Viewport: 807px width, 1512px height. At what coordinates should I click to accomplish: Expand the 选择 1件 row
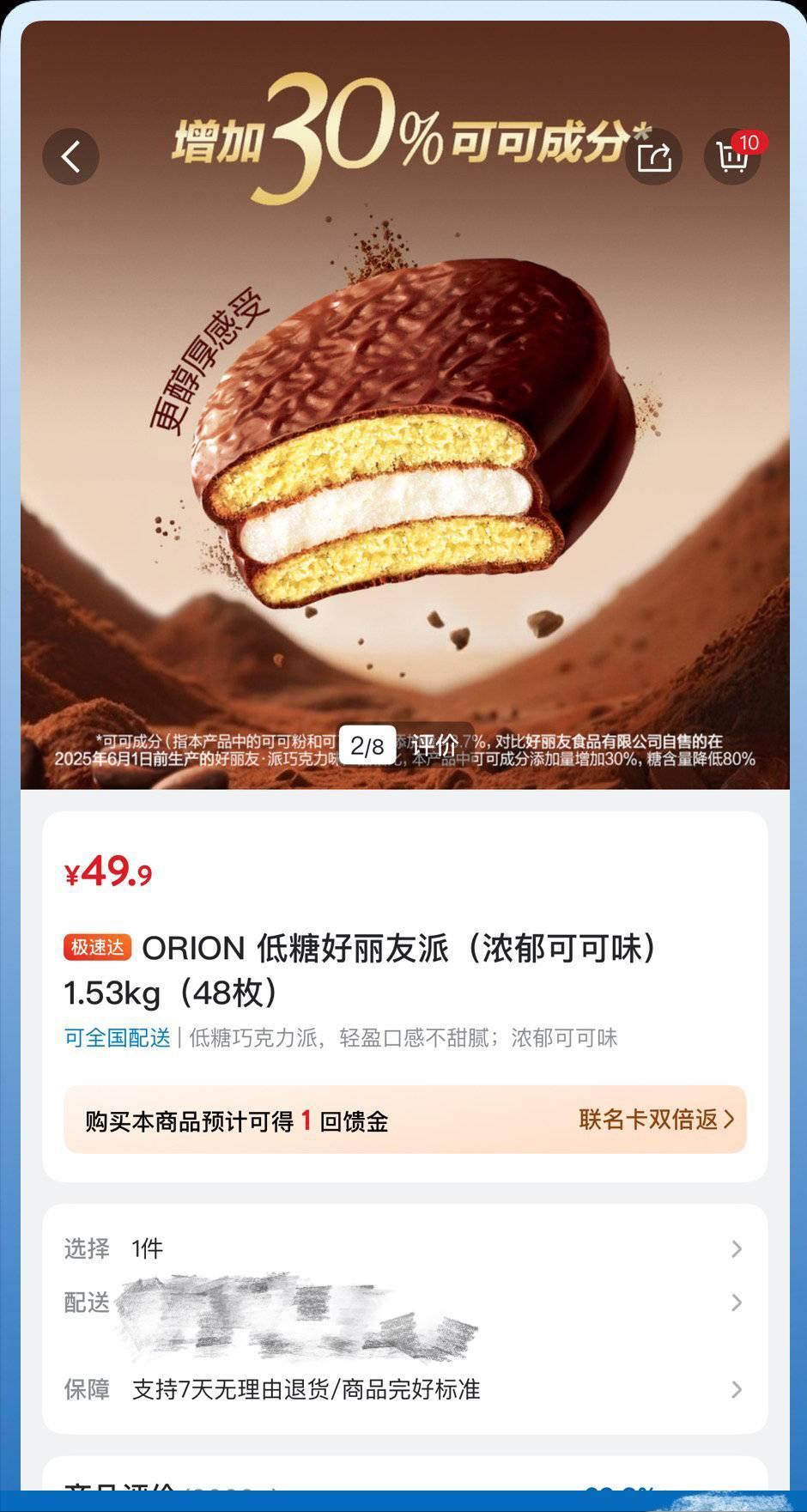404,1249
